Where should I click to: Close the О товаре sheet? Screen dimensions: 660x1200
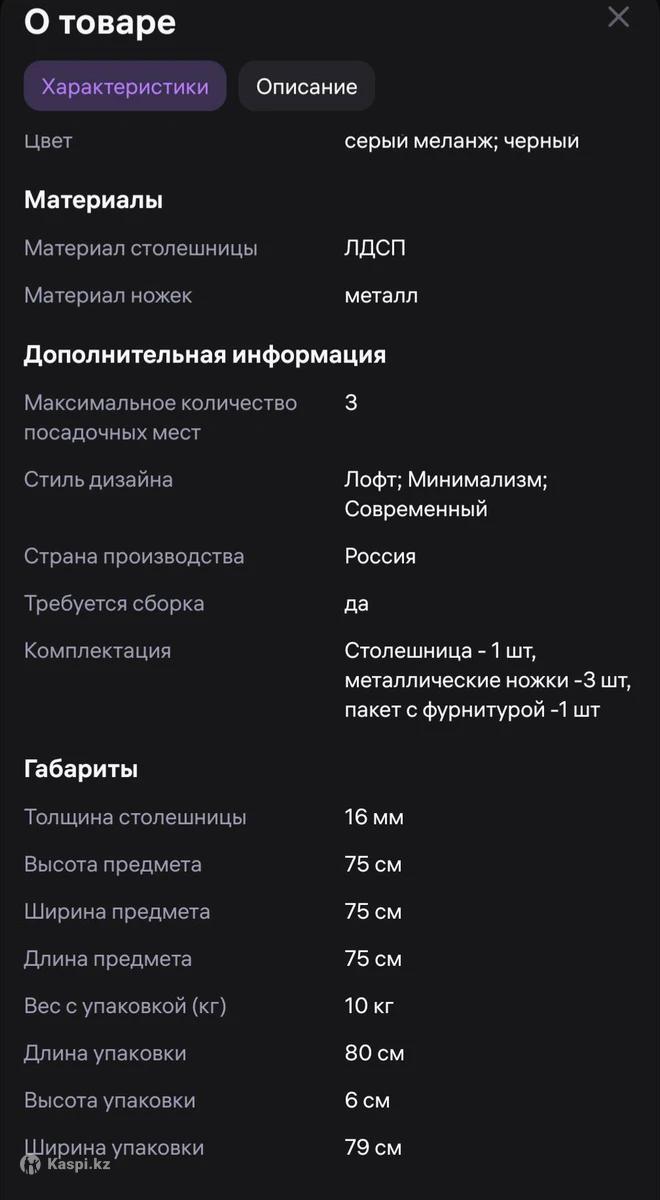tap(619, 17)
